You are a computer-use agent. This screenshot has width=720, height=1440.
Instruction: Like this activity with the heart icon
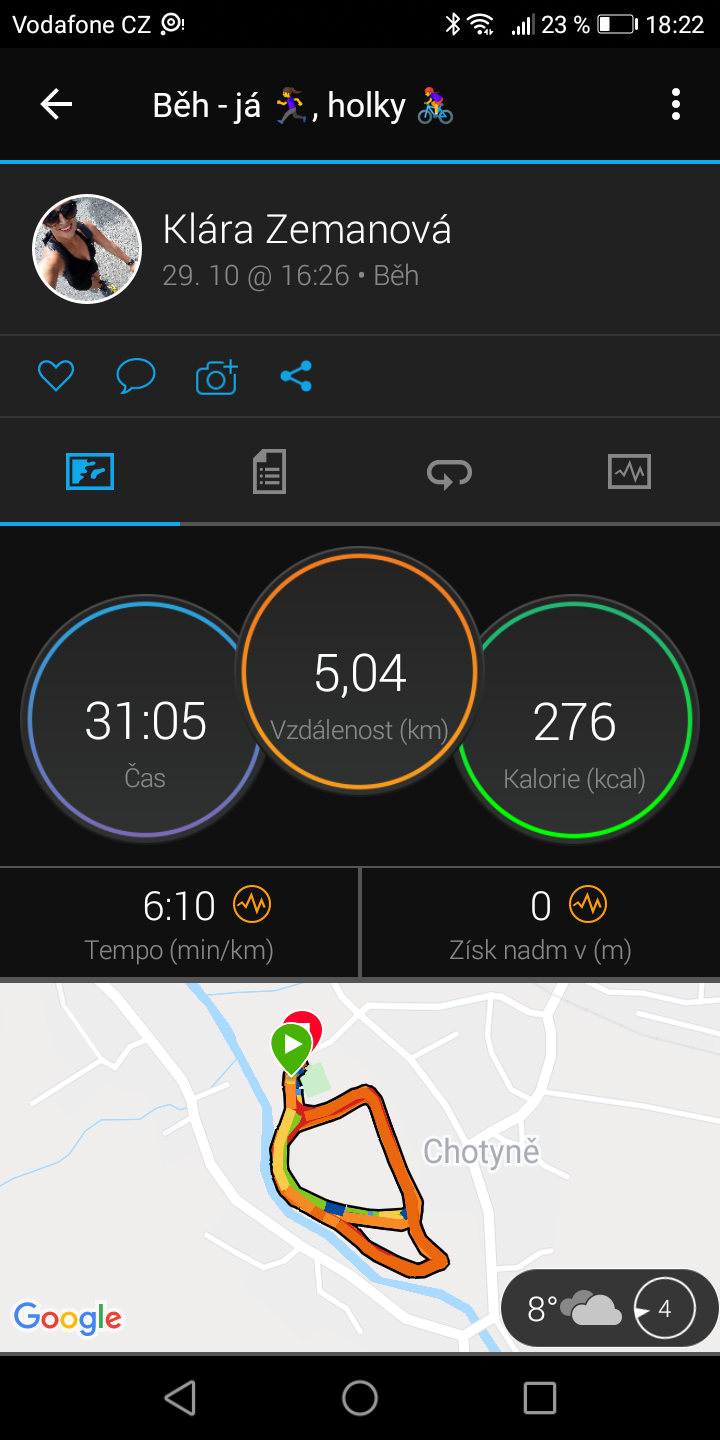click(56, 376)
